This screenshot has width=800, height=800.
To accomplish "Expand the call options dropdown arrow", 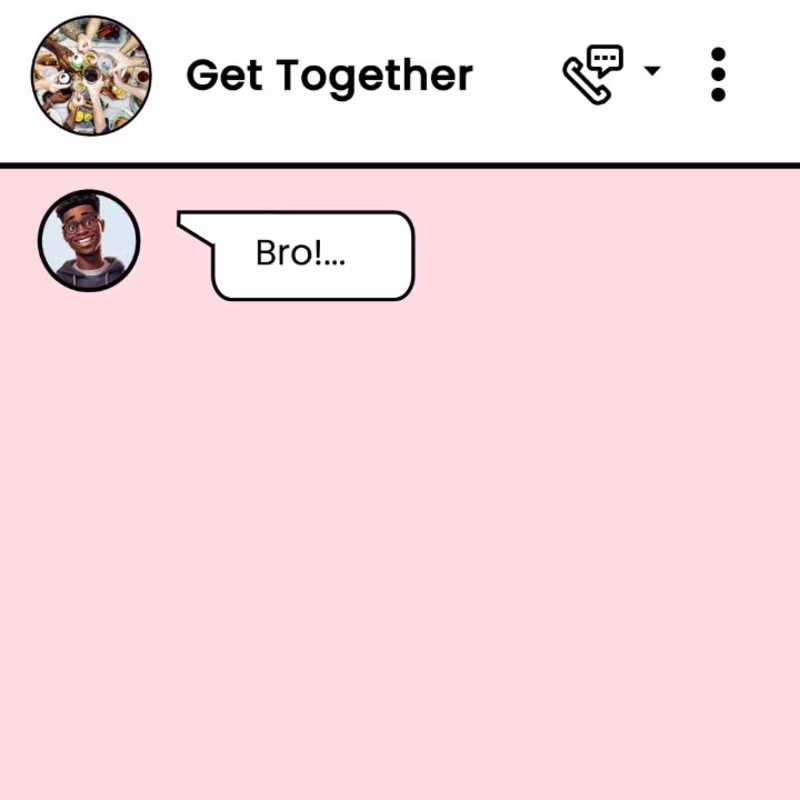I will coord(652,71).
